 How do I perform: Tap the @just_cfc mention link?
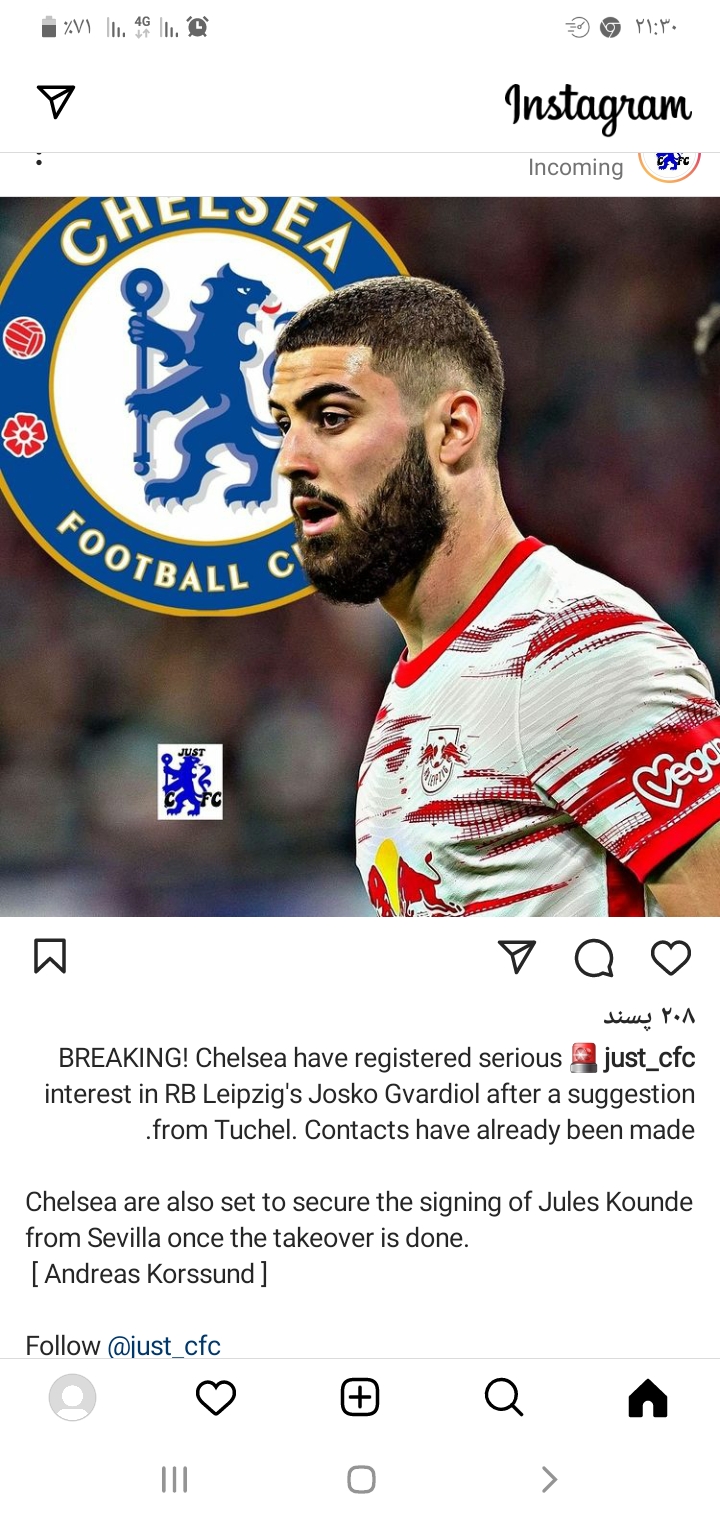click(x=163, y=1345)
